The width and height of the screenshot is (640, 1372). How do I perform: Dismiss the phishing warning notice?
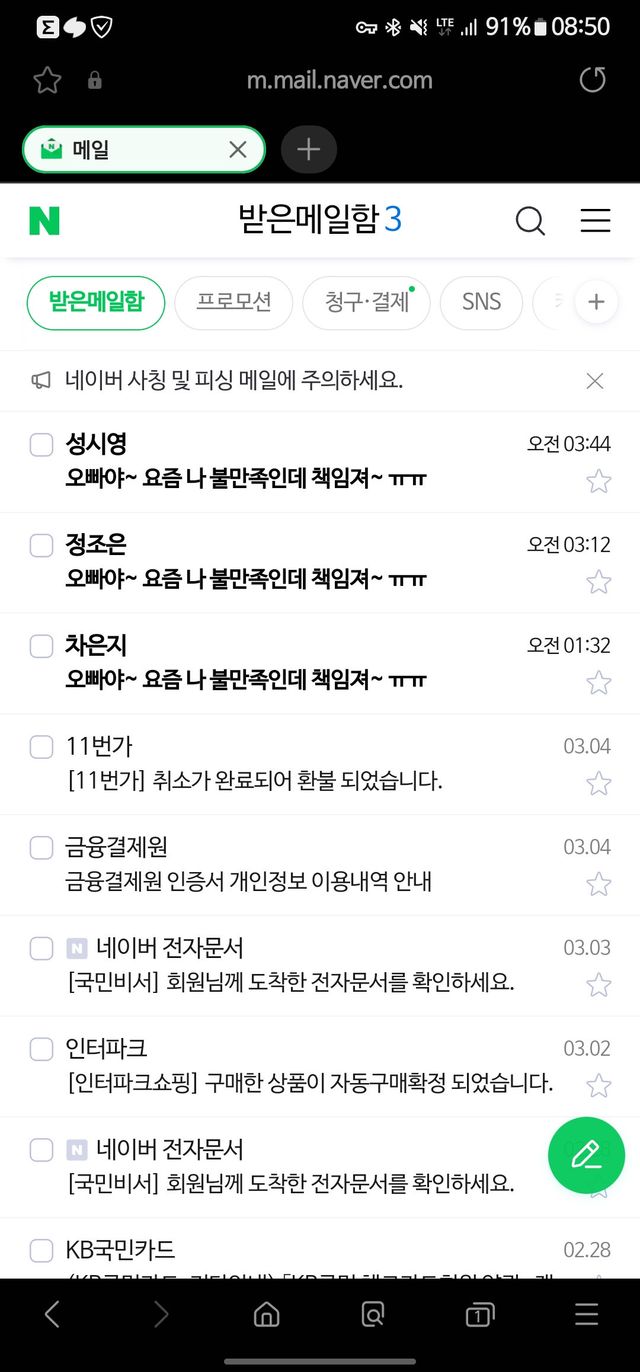594,380
